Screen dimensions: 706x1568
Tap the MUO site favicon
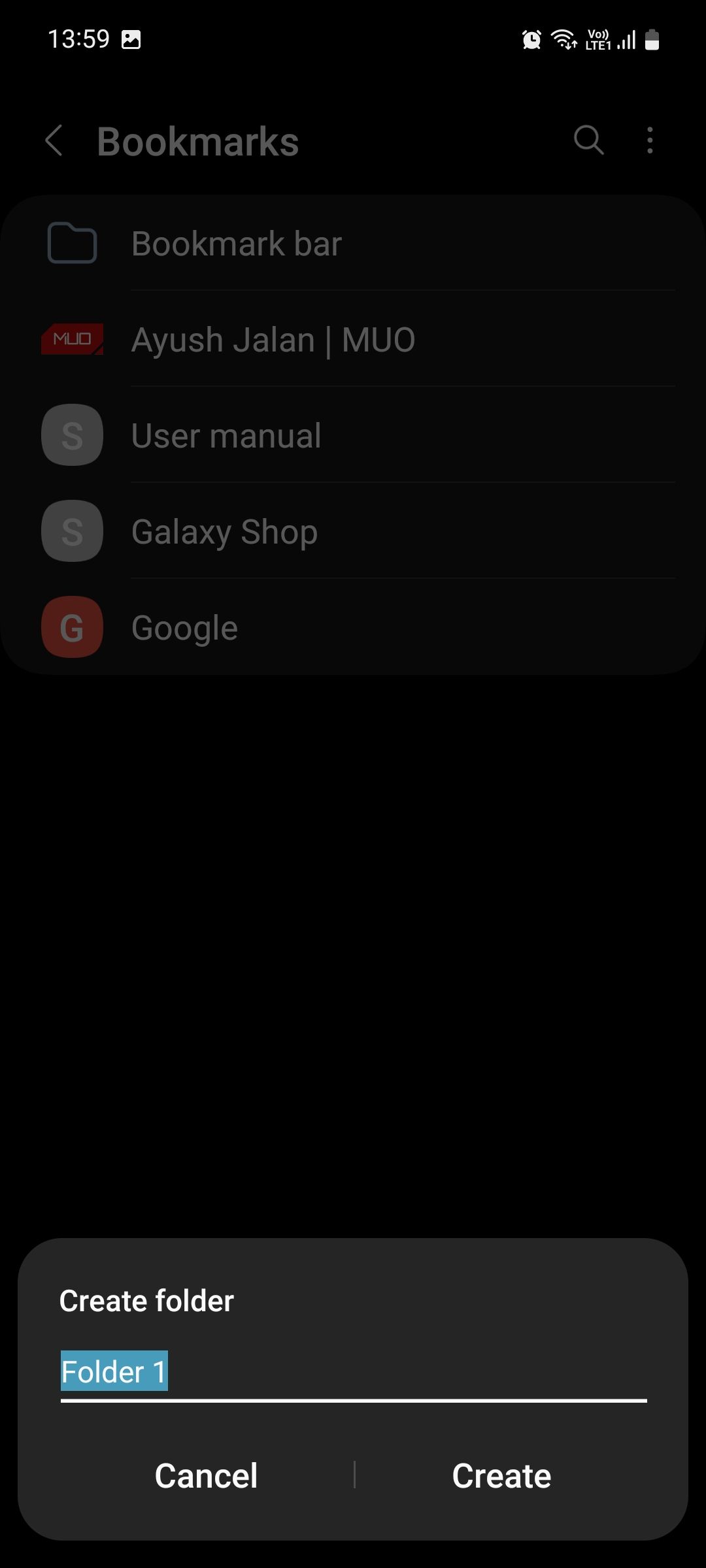(x=71, y=338)
